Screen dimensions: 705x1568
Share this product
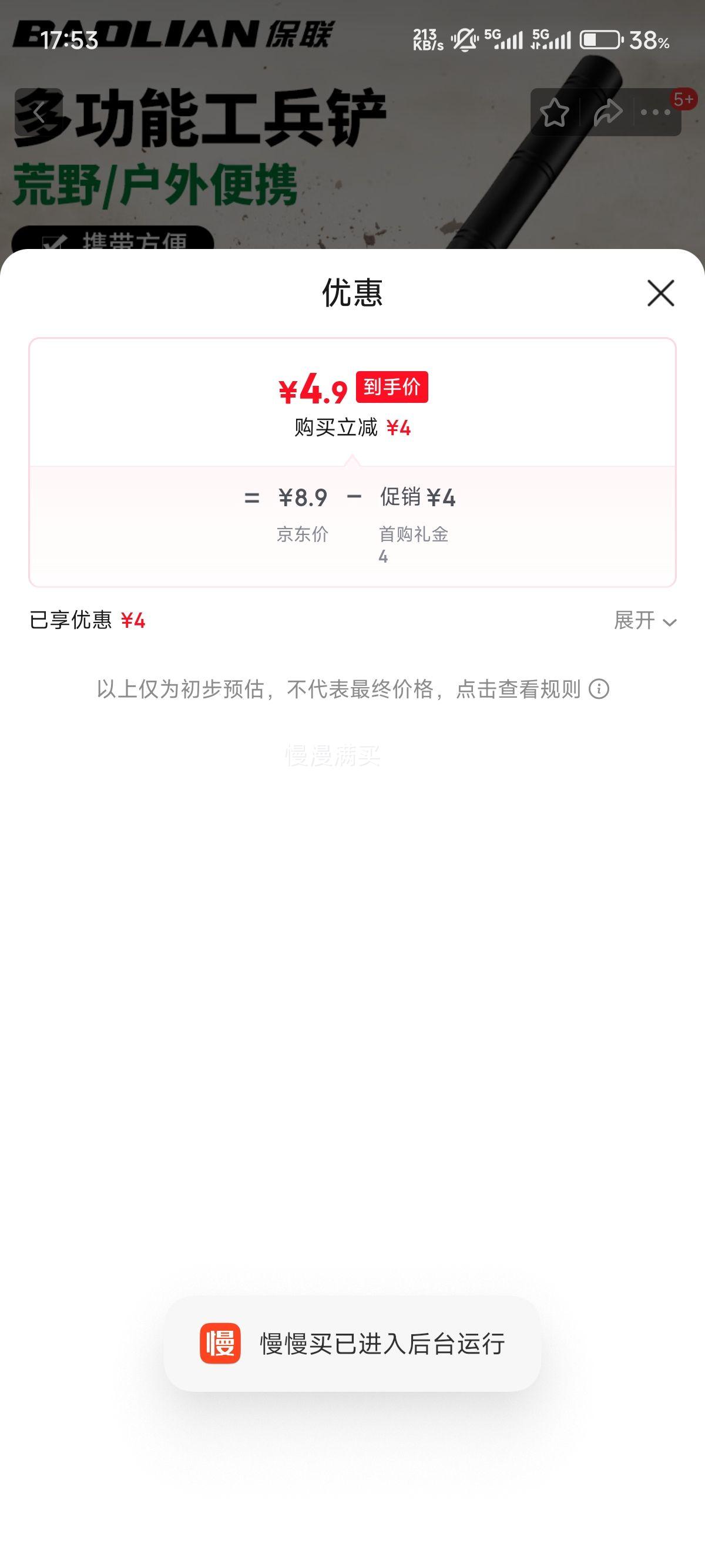click(607, 113)
